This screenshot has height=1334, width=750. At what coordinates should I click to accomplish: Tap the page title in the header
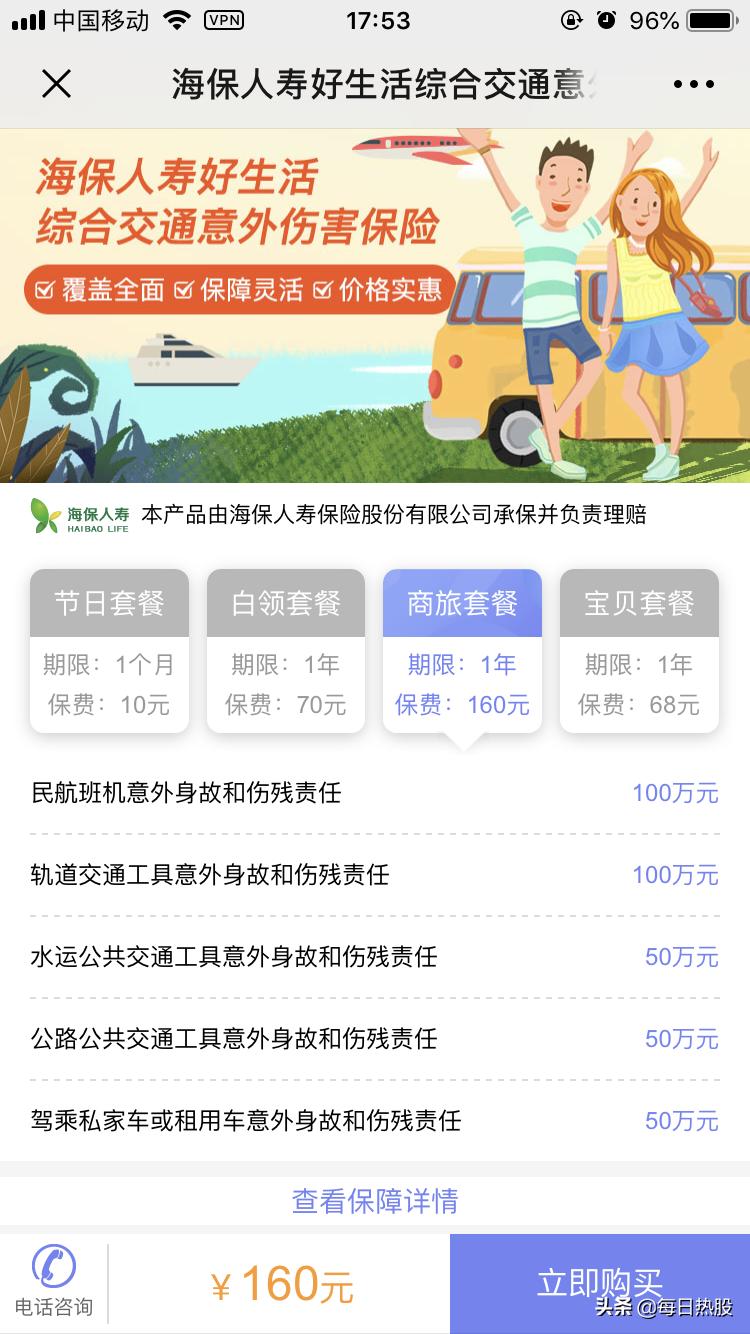tap(375, 84)
